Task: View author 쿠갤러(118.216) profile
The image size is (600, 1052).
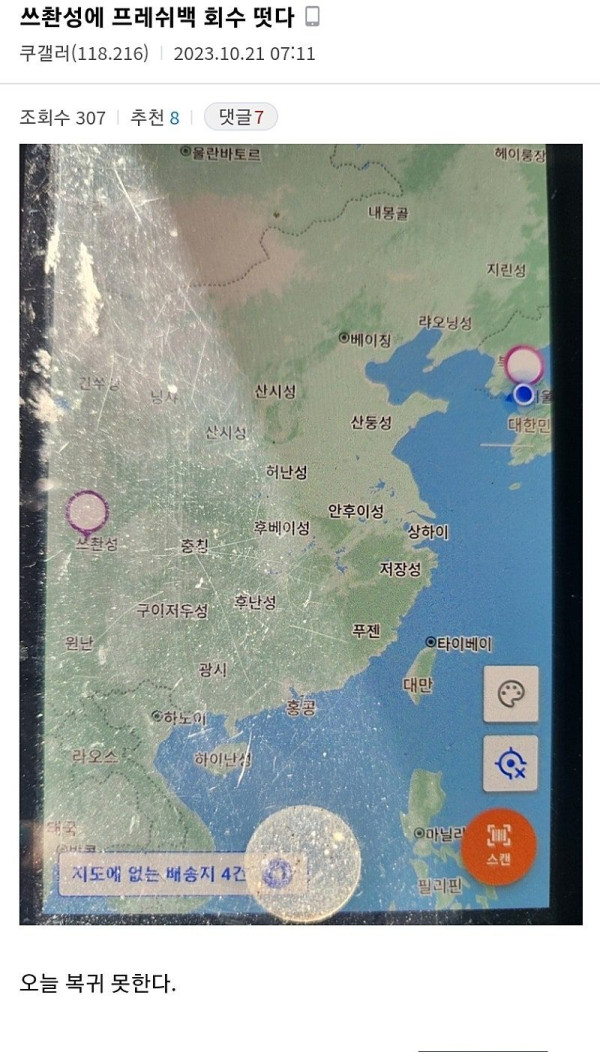Action: coord(84,54)
